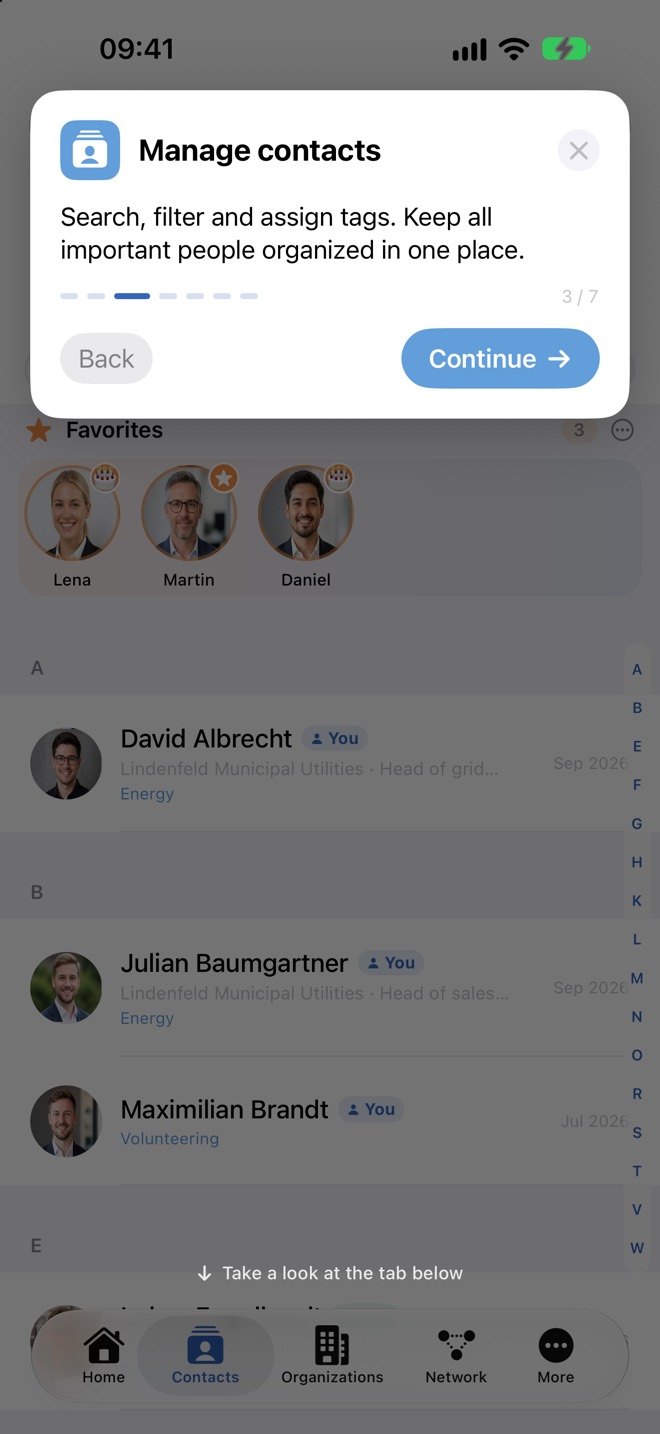Open the Network tab
660x1434 pixels.
coord(456,1356)
